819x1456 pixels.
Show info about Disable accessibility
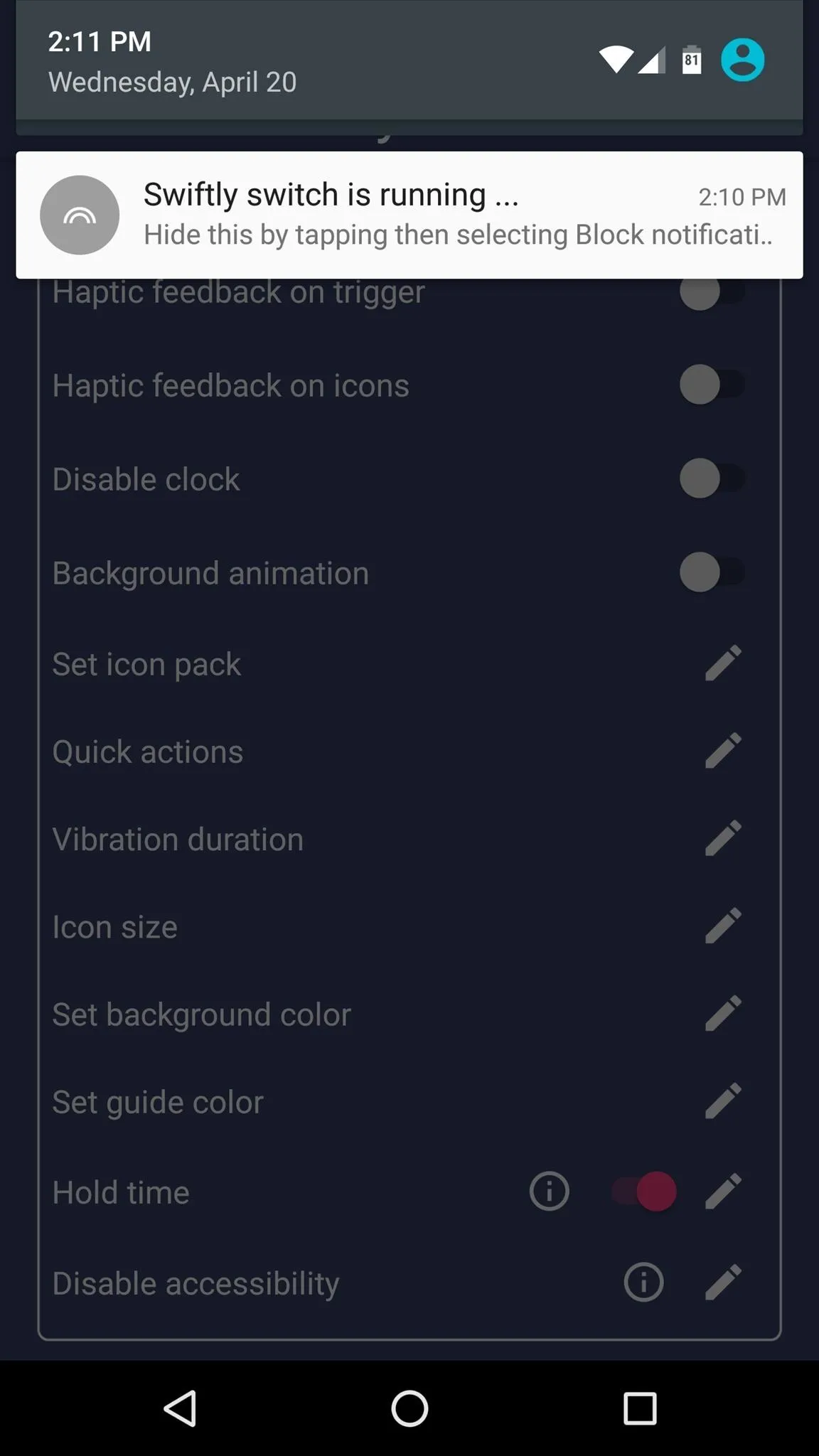[644, 1282]
